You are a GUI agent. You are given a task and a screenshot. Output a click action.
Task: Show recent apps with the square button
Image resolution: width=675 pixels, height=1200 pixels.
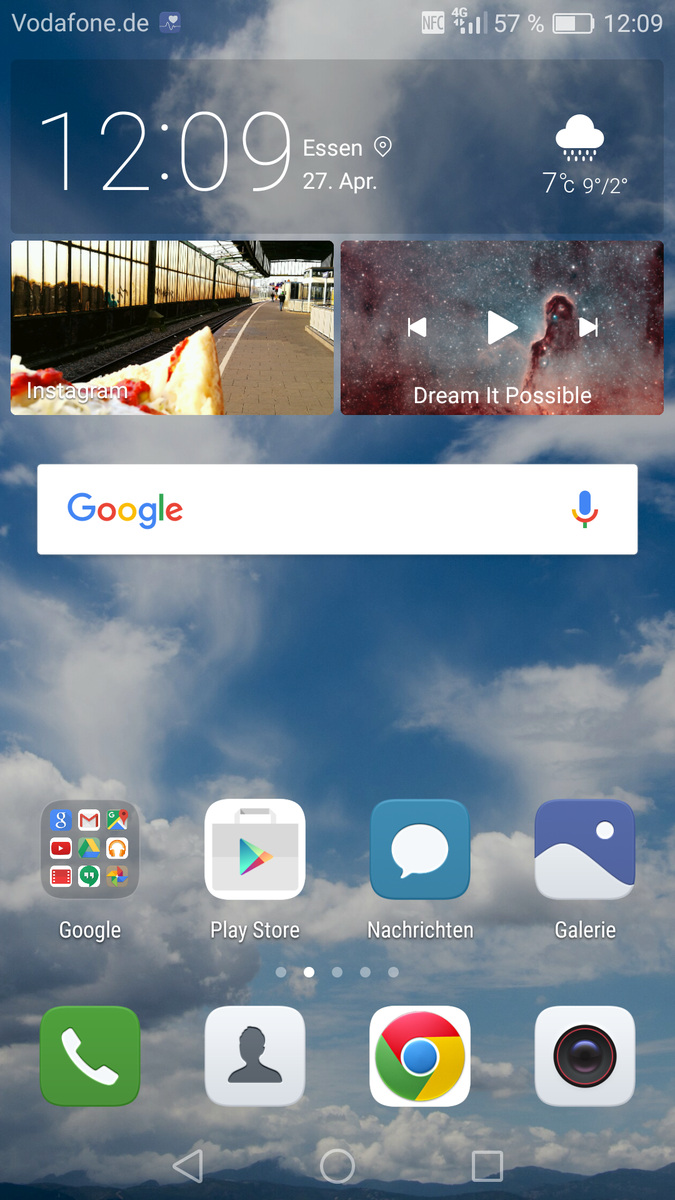click(487, 1166)
